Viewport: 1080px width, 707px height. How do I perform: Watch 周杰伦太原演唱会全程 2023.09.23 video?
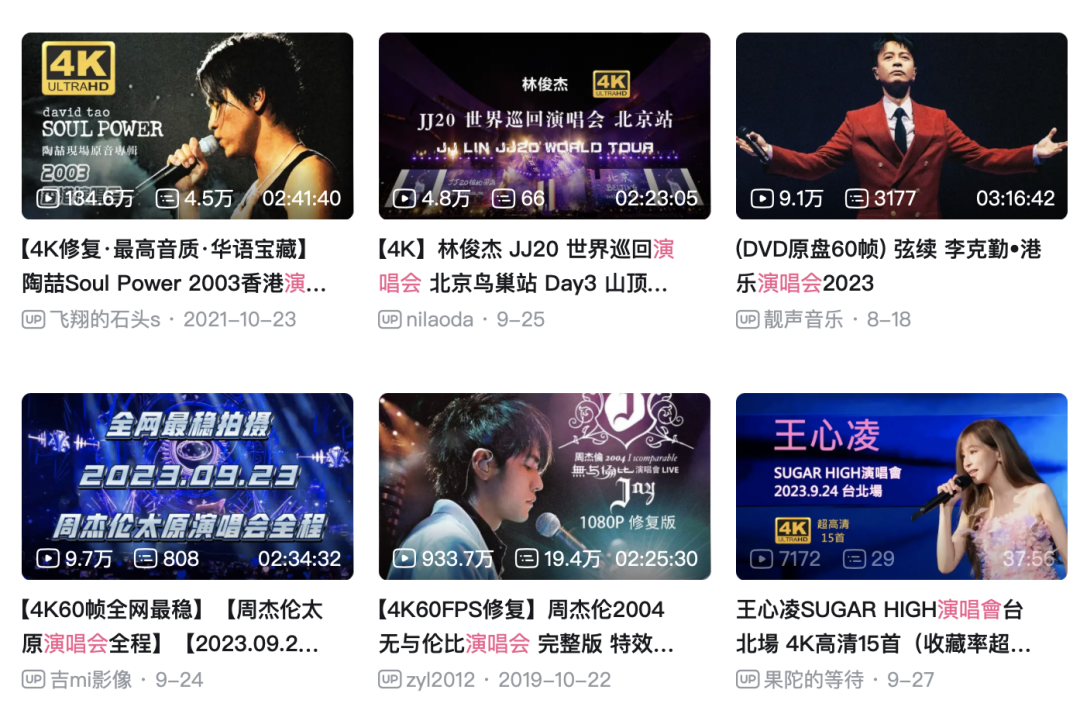(x=187, y=486)
